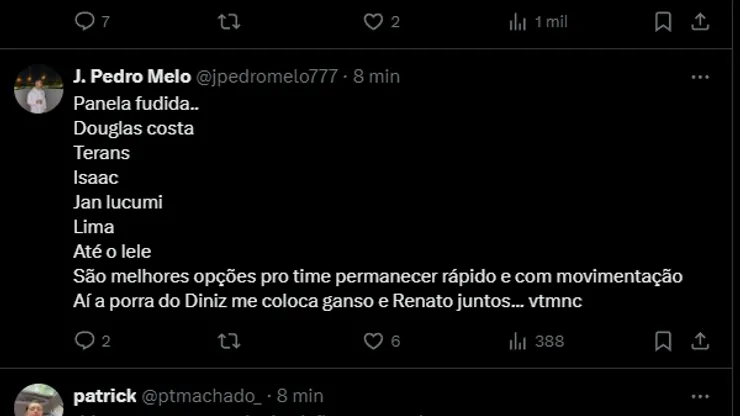Open the J. Pedro Melo profile avatar

point(39,90)
